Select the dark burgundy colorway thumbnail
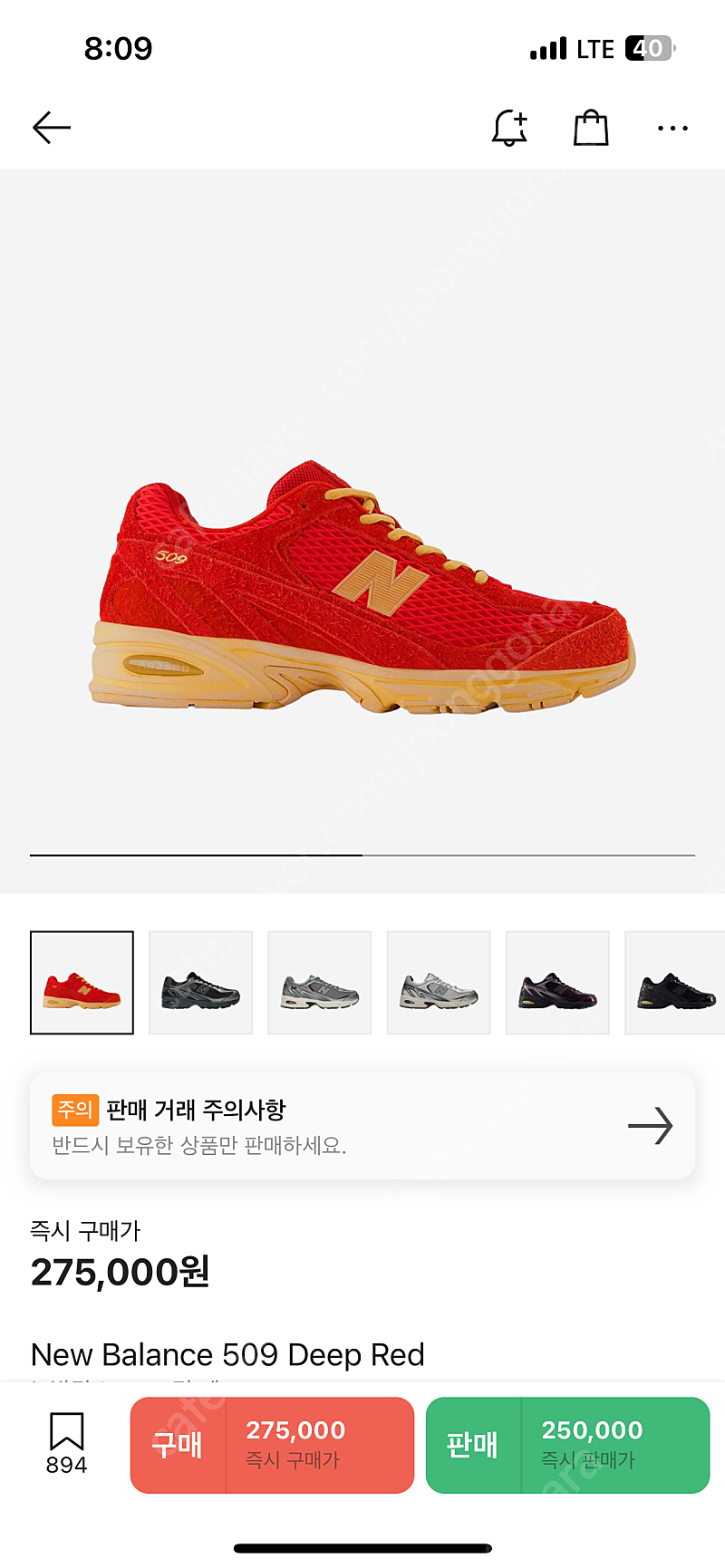The width and height of the screenshot is (725, 1568). point(557,983)
